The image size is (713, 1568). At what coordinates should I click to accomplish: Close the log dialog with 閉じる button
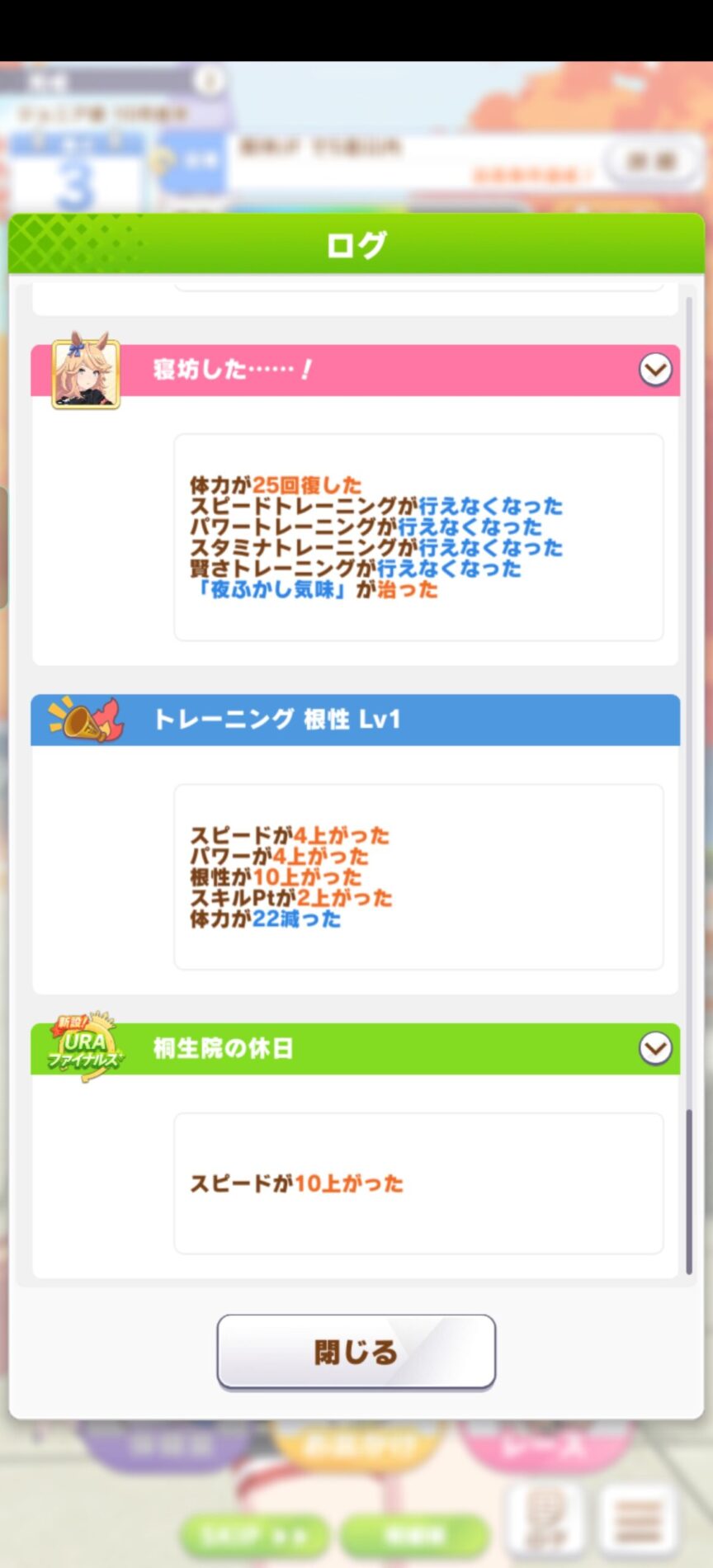point(356,1352)
